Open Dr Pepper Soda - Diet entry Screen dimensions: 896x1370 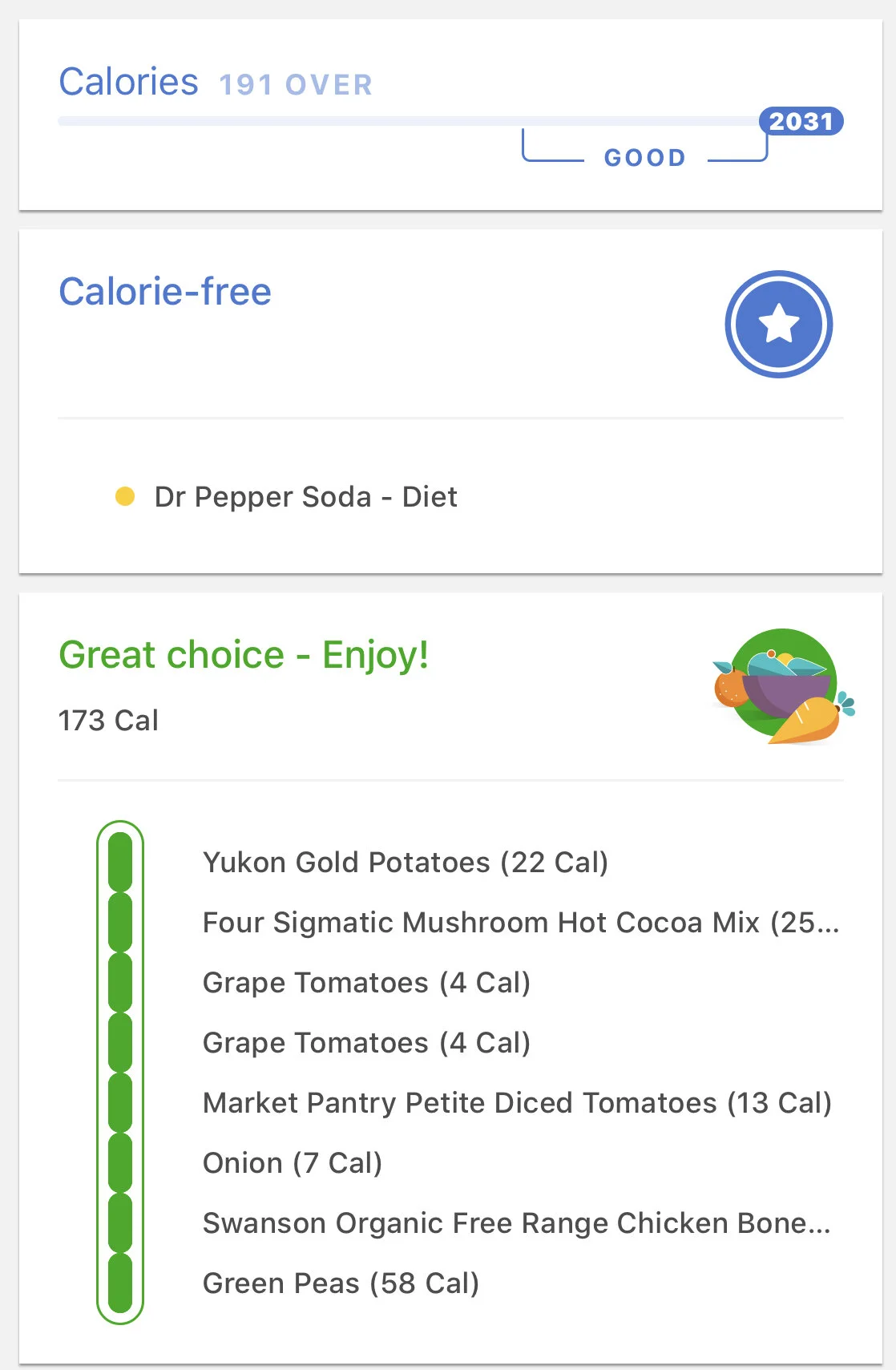pyautogui.click(x=305, y=497)
